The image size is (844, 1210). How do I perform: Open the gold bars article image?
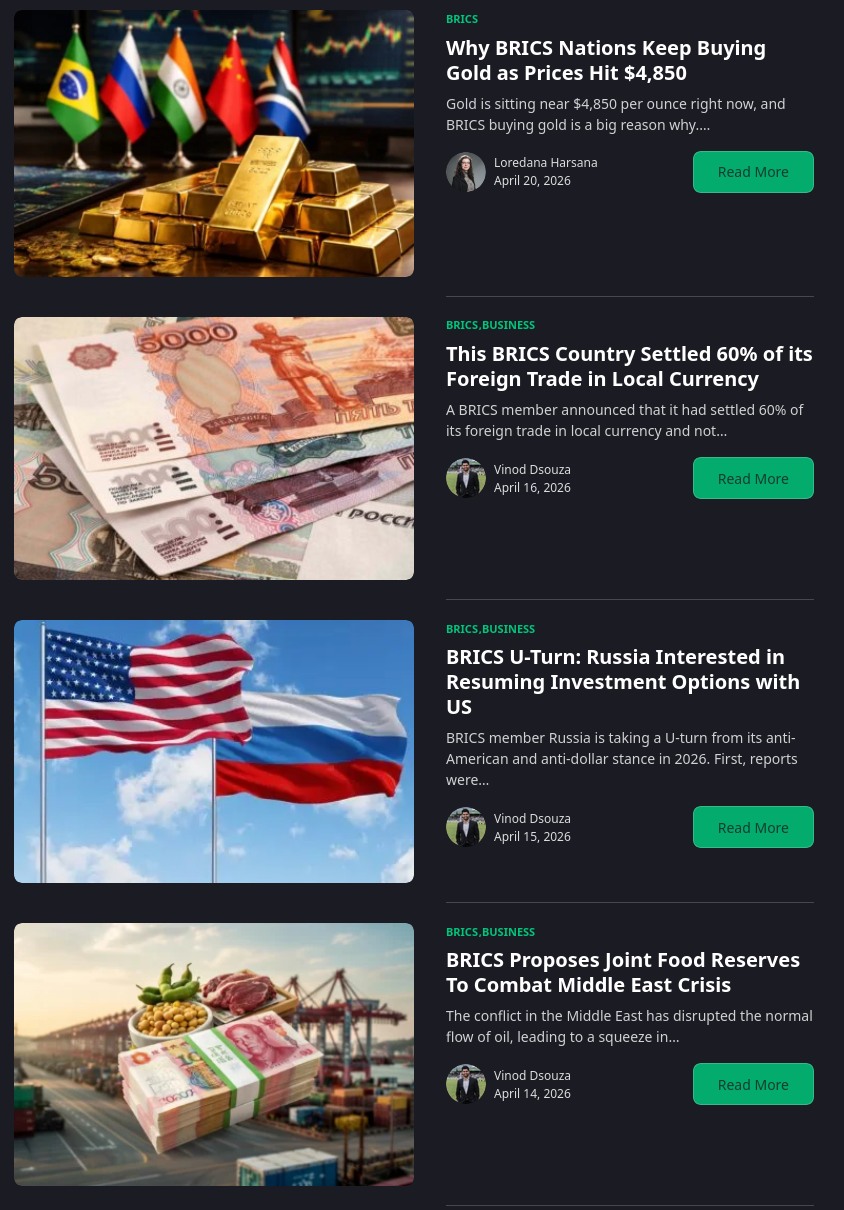(x=214, y=143)
